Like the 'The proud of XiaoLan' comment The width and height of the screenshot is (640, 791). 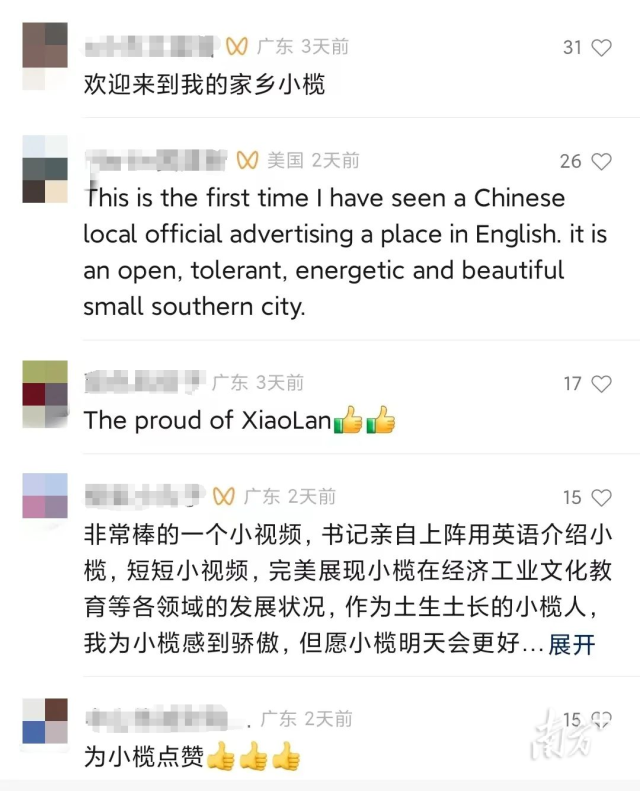601,383
